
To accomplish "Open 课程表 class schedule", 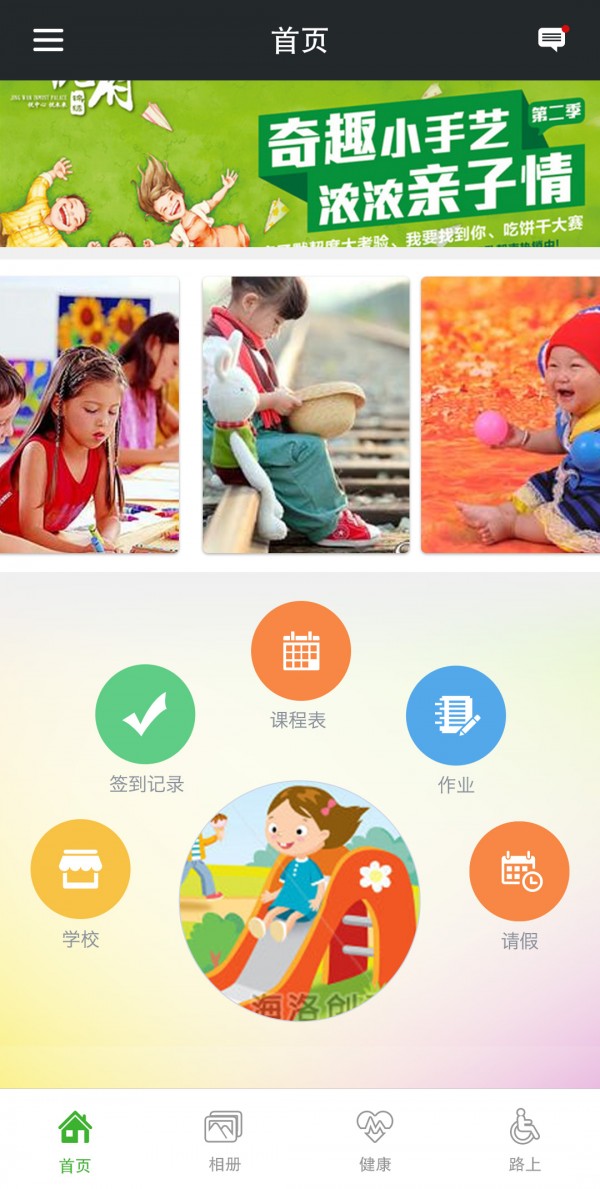I will coord(301,651).
